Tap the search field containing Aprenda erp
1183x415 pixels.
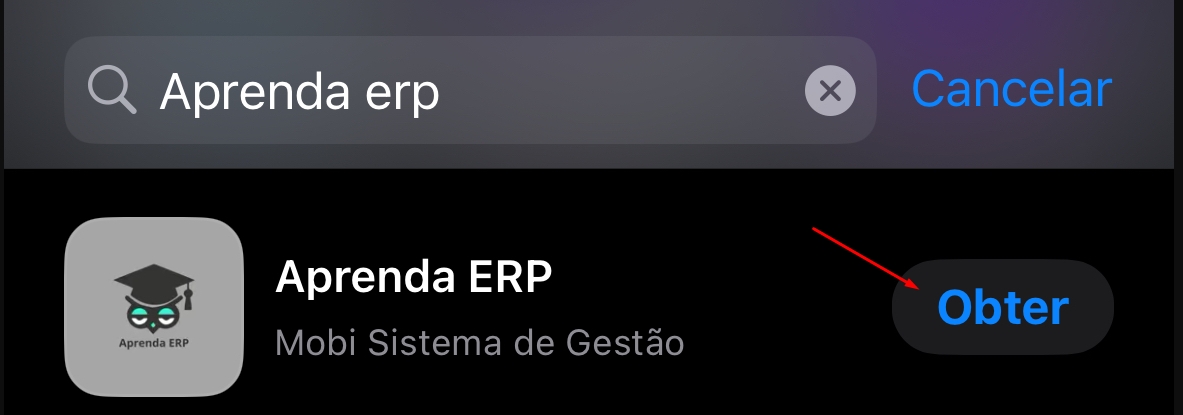point(450,92)
